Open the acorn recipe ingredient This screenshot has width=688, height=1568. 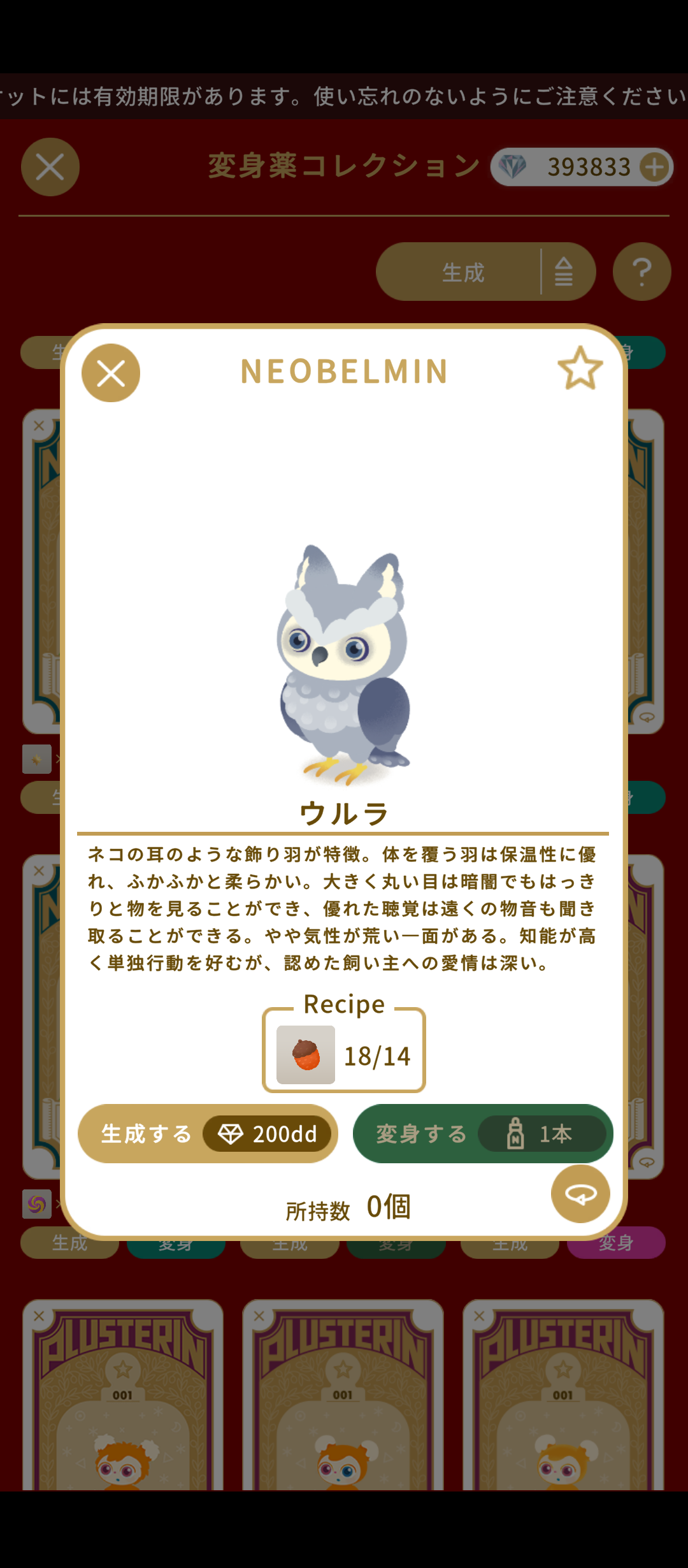306,1055
